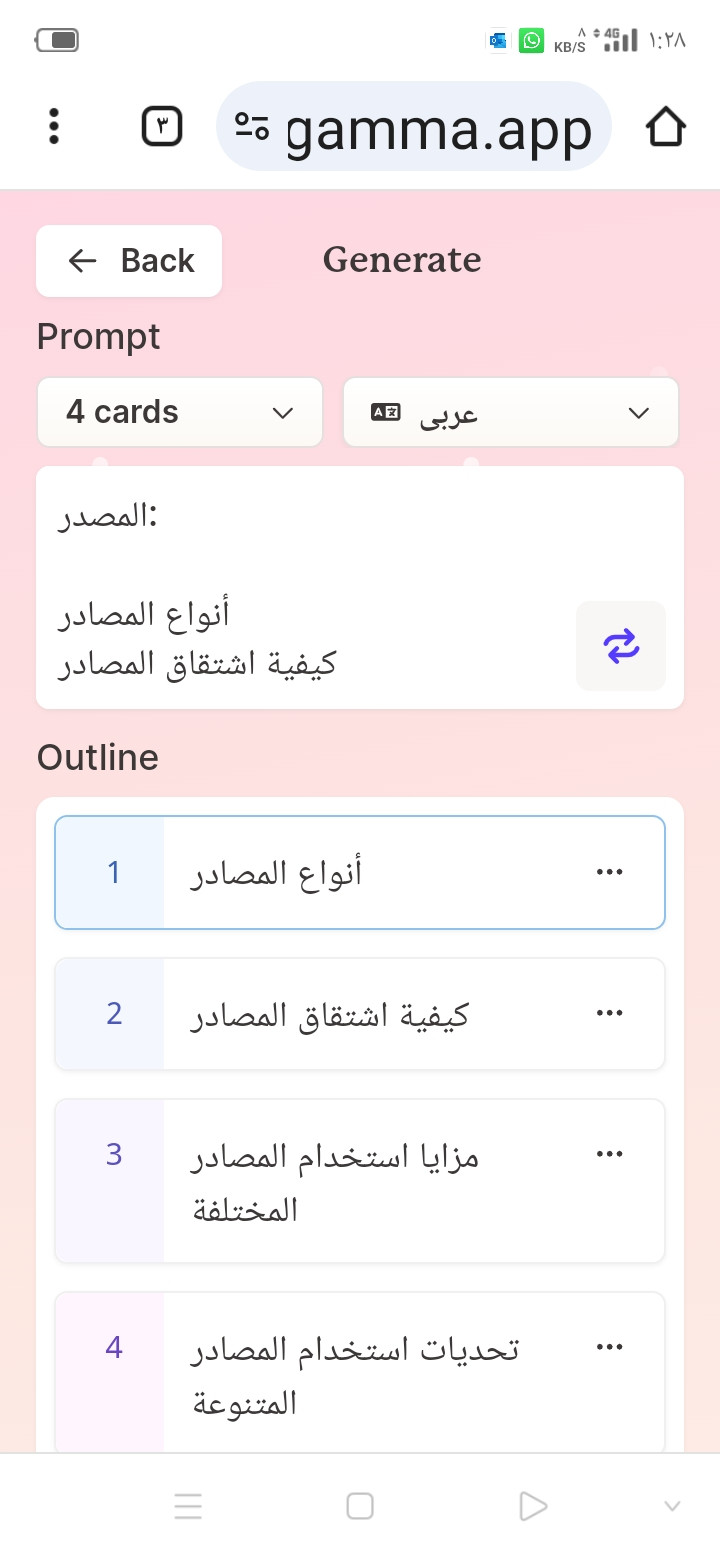Open options menu for card 4 تحديات استخدام

[609, 1347]
